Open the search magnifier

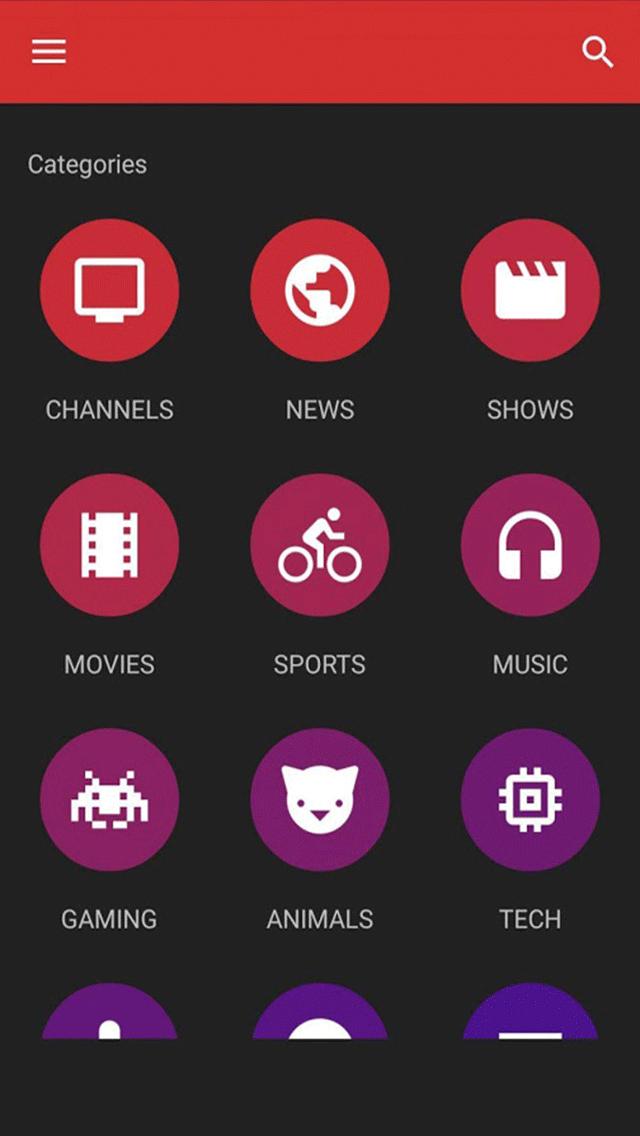tap(597, 52)
